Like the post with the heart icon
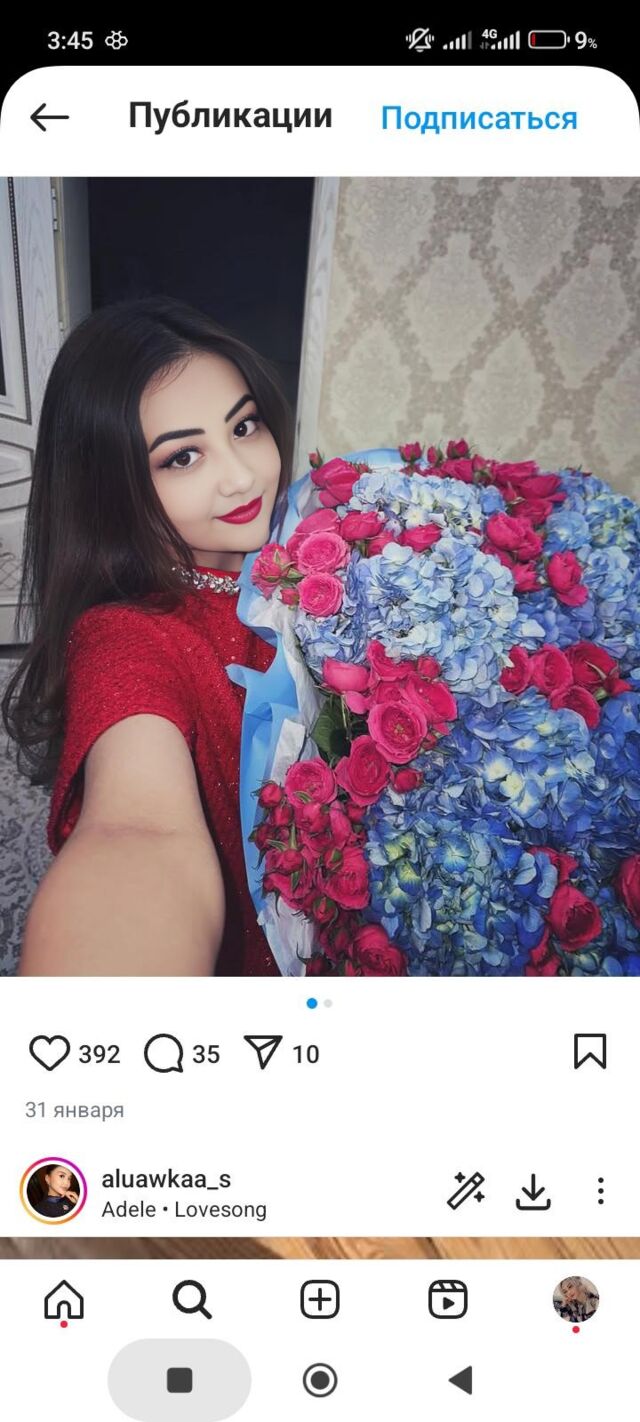Image resolution: width=640 pixels, height=1422 pixels. (49, 1053)
